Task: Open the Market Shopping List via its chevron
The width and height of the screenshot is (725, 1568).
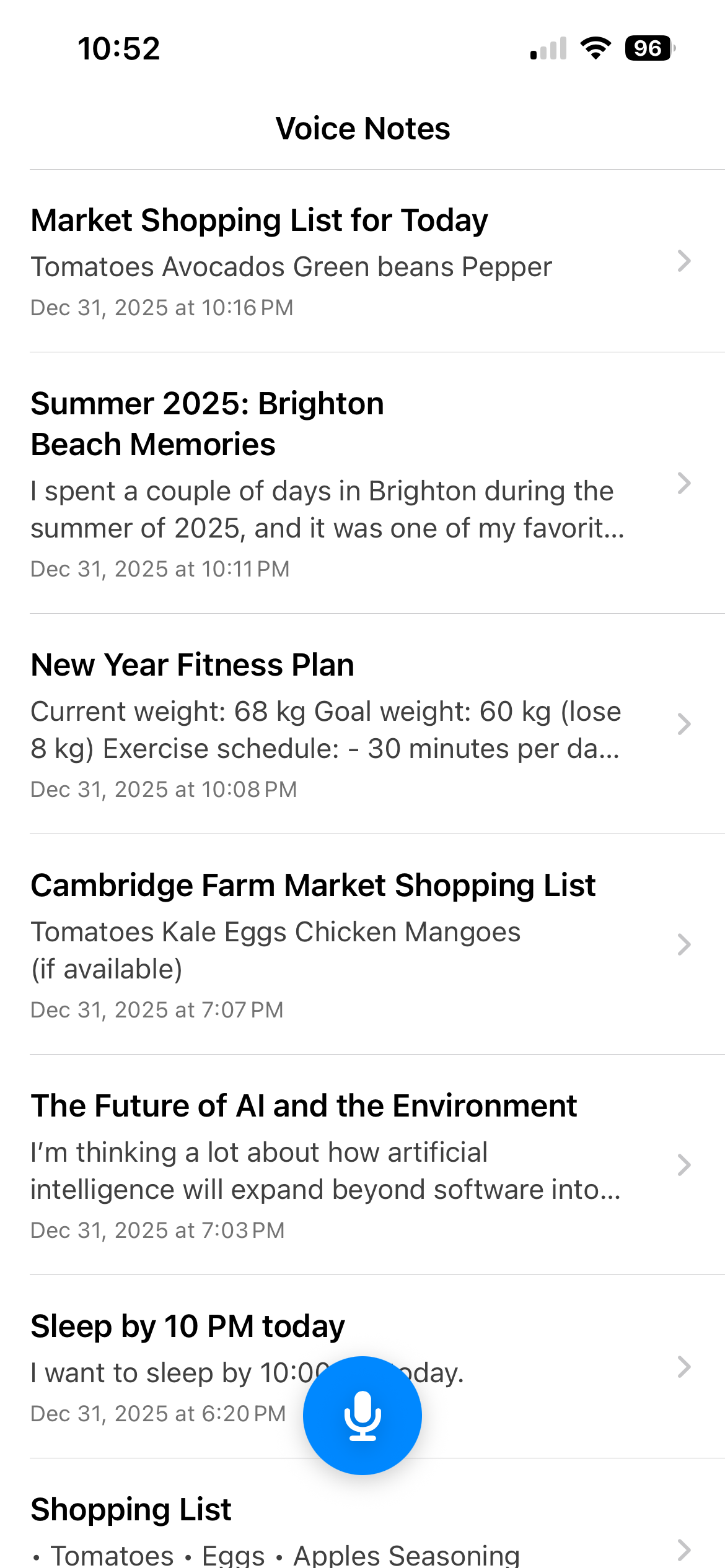Action: click(683, 261)
